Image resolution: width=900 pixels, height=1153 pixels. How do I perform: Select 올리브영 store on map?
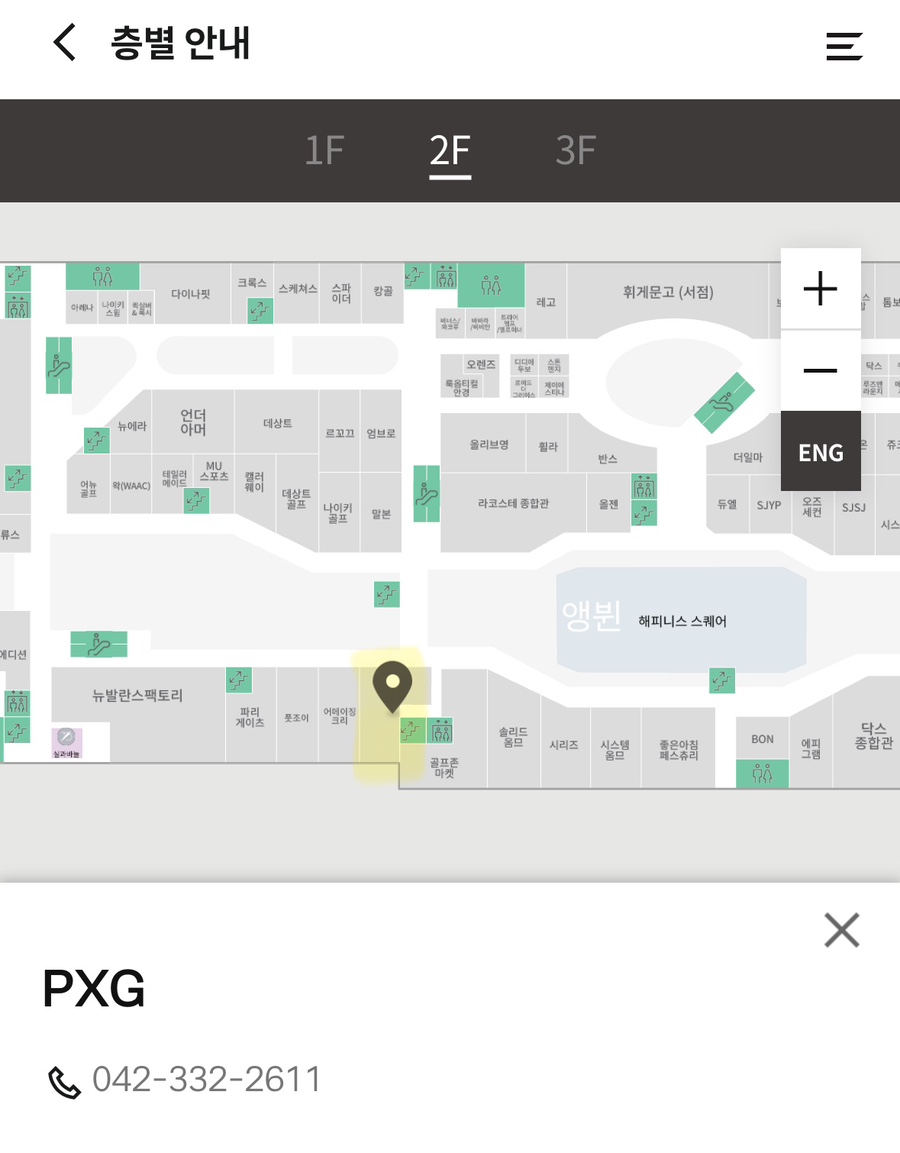tap(489, 444)
